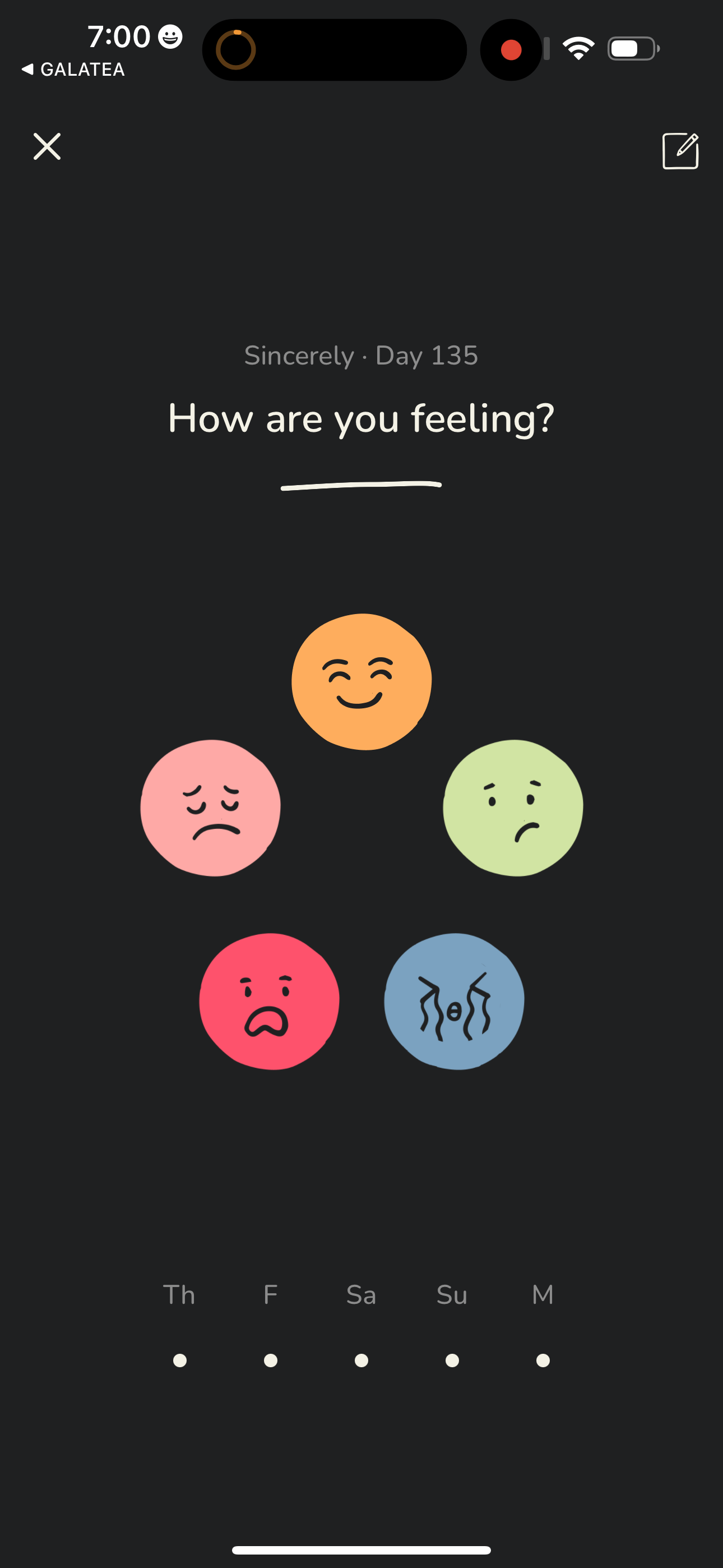
Task: Select the happy orange smiling face
Action: point(361,681)
